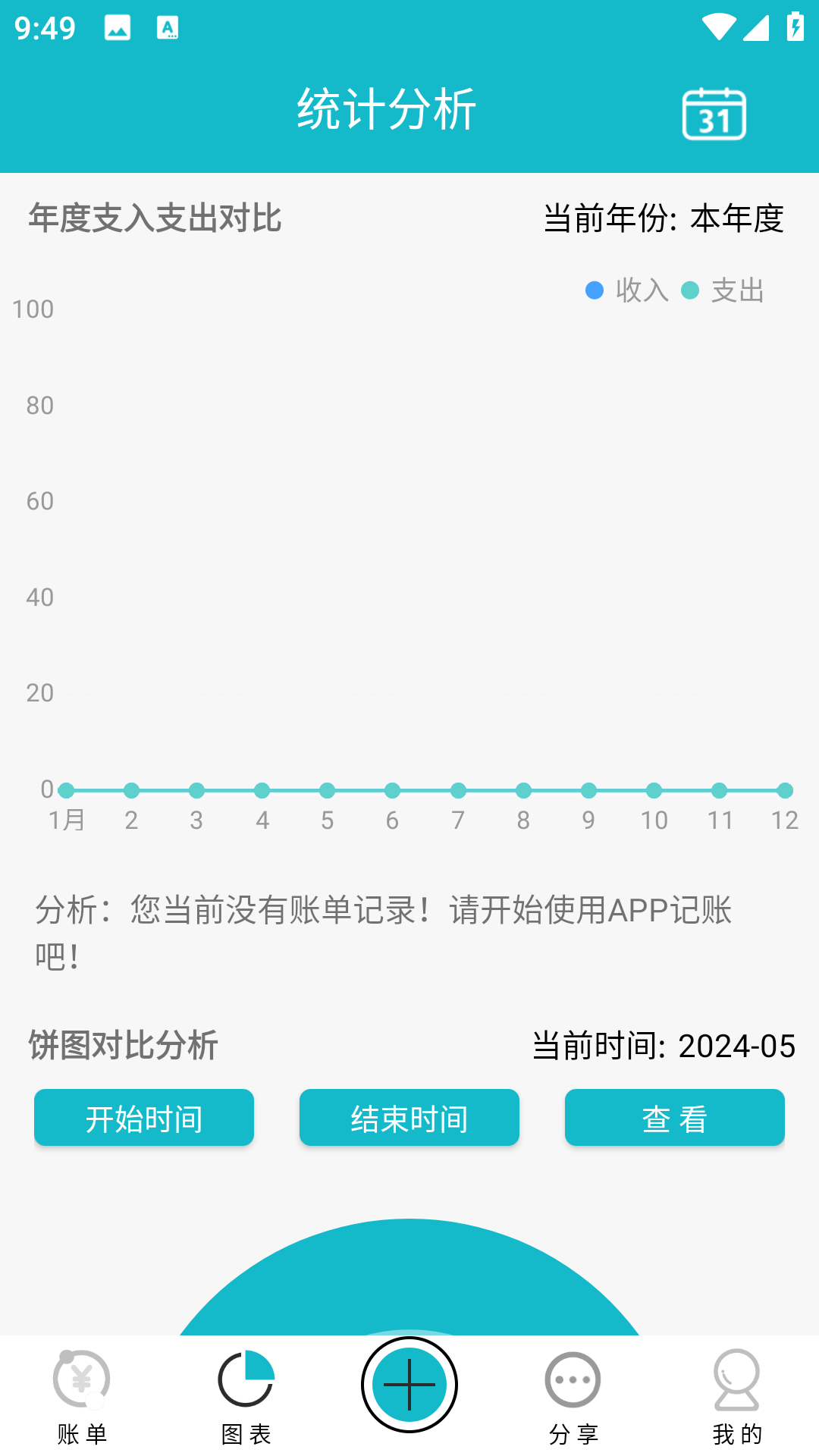819x1456 pixels.
Task: Switch to the 分享 share tab
Action: [573, 1395]
